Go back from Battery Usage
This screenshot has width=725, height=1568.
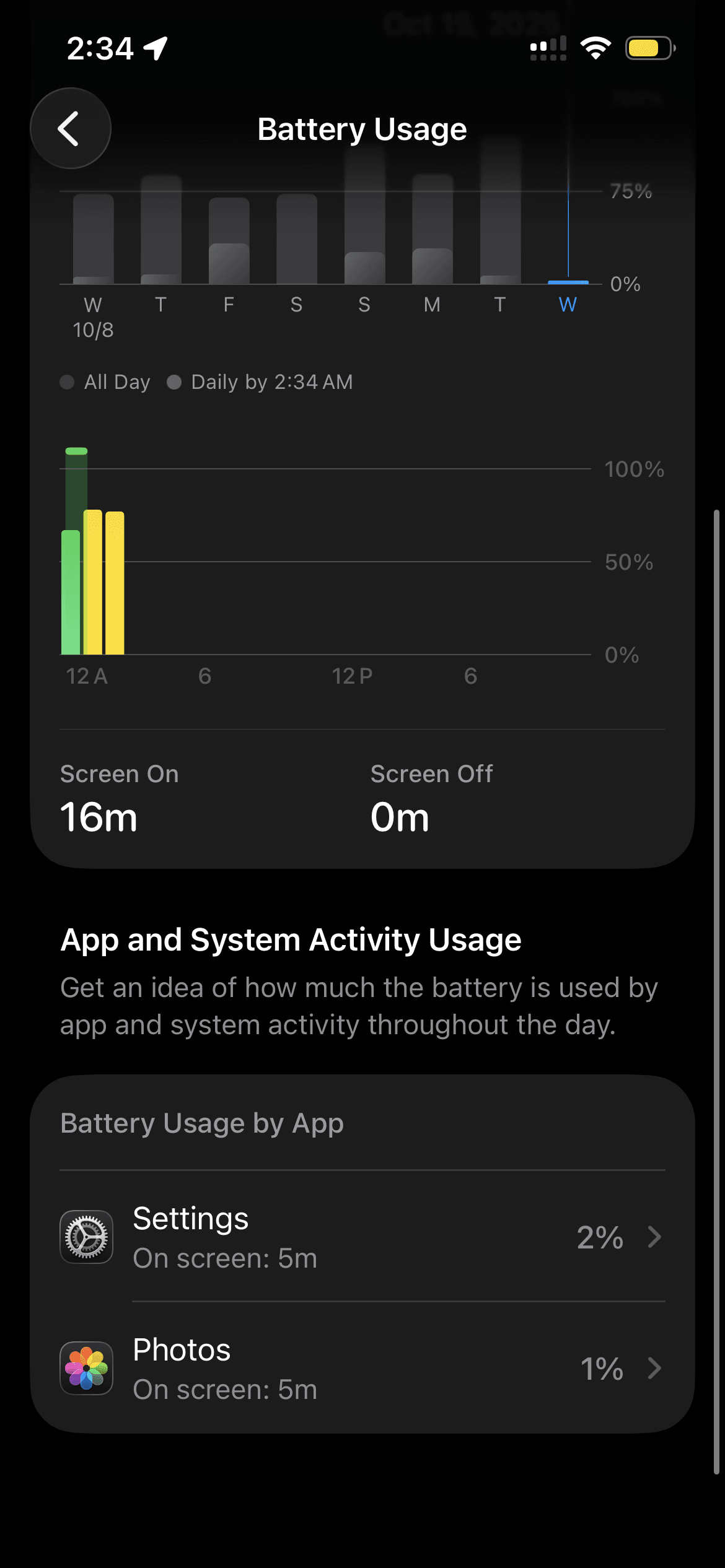[71, 128]
